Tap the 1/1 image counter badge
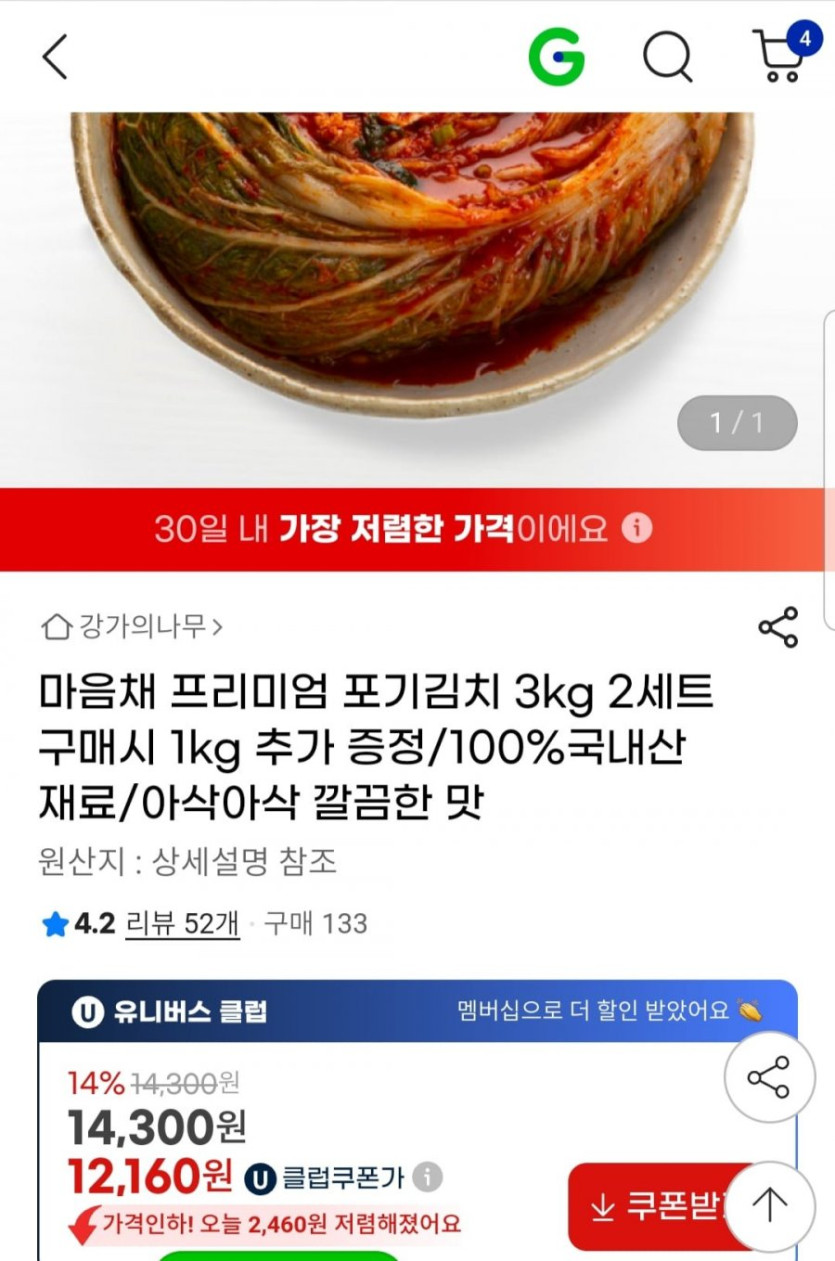 [x=737, y=422]
